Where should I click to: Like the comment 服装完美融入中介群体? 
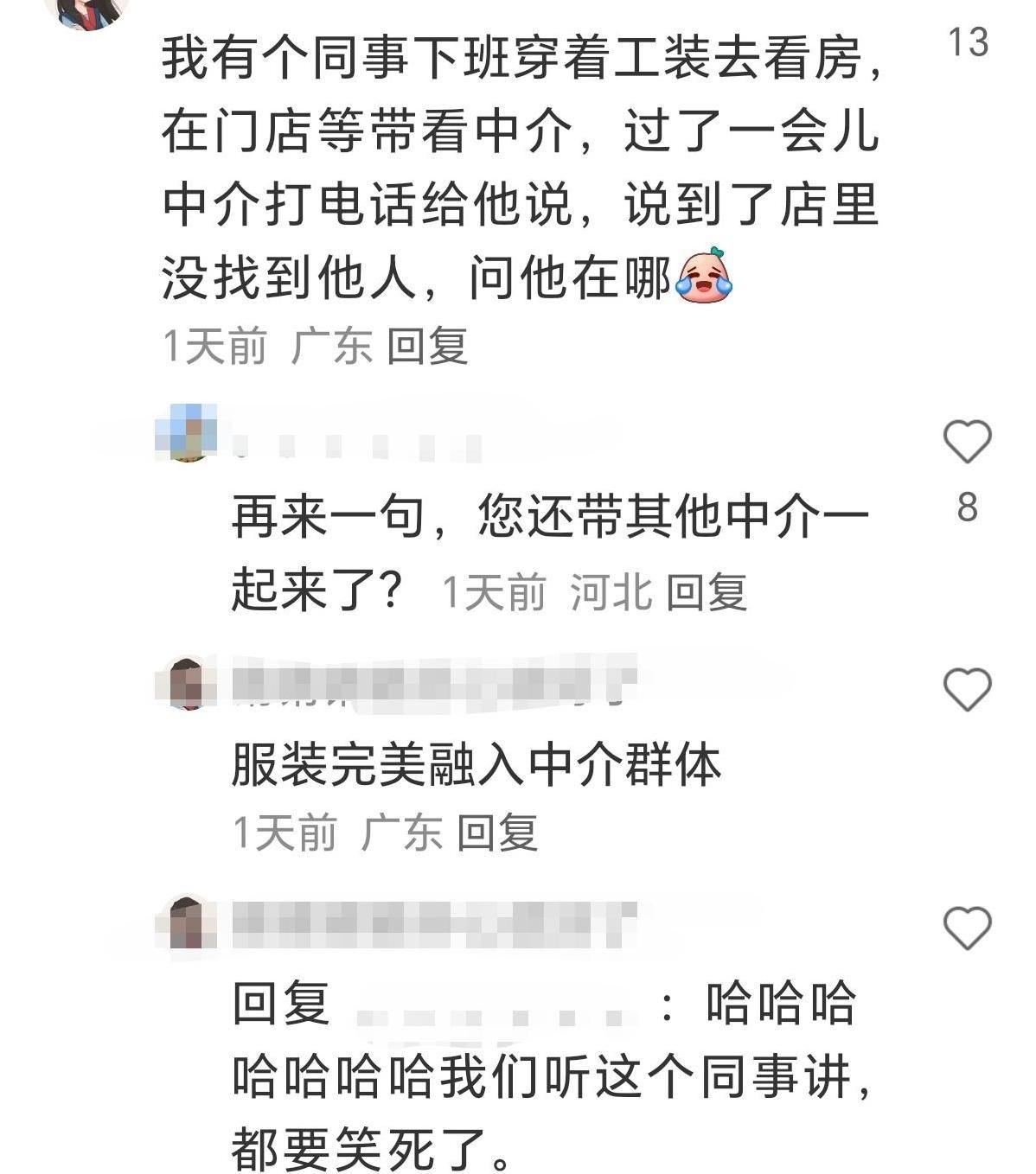tap(967, 690)
